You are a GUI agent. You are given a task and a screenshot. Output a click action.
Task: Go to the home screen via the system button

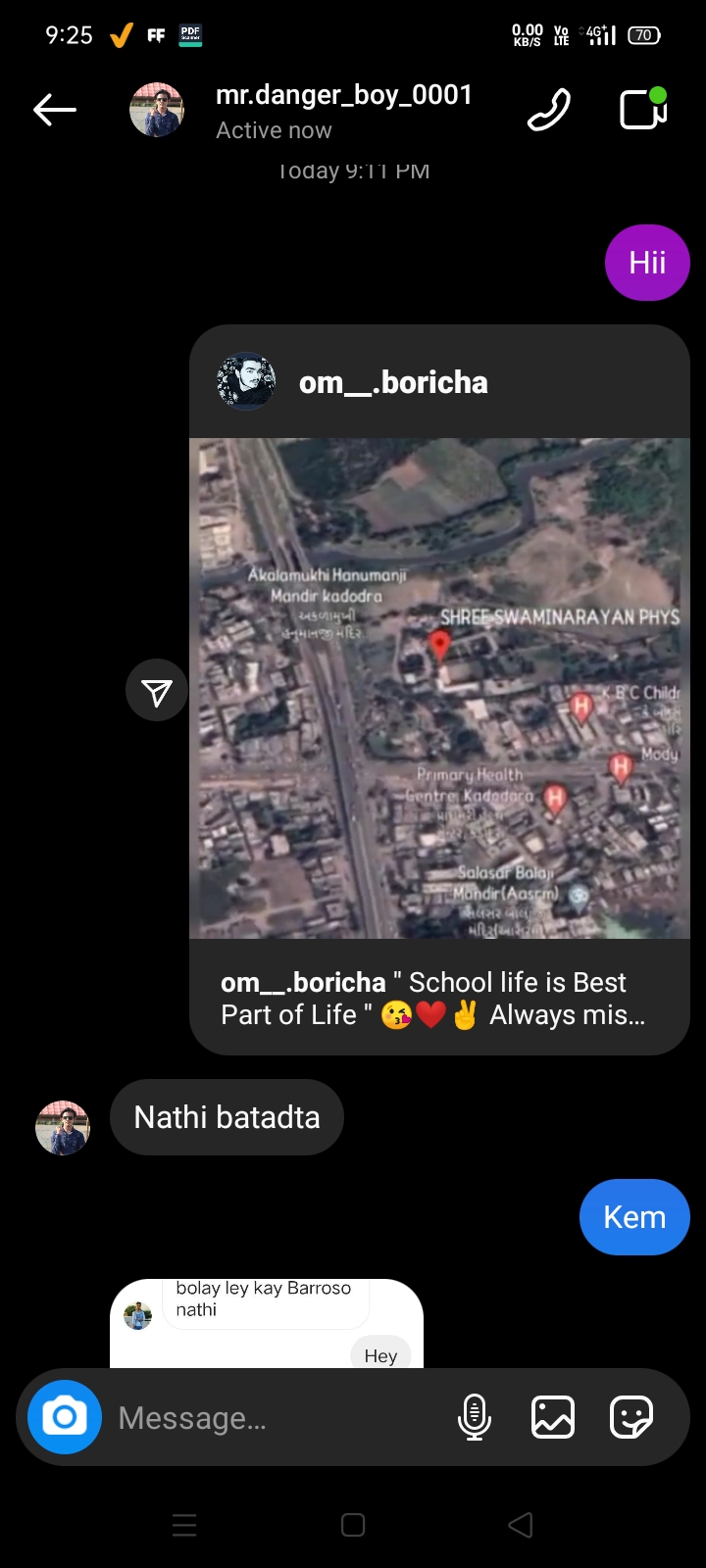click(353, 1525)
